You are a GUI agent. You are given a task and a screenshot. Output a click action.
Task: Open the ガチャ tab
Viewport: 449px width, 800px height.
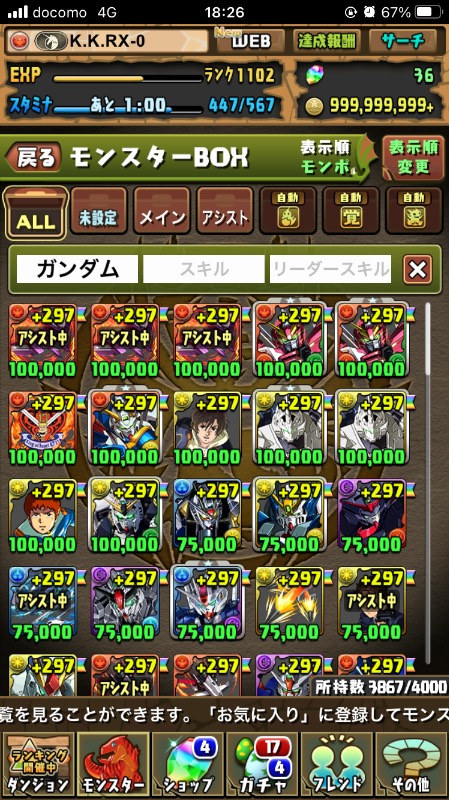coord(262,765)
